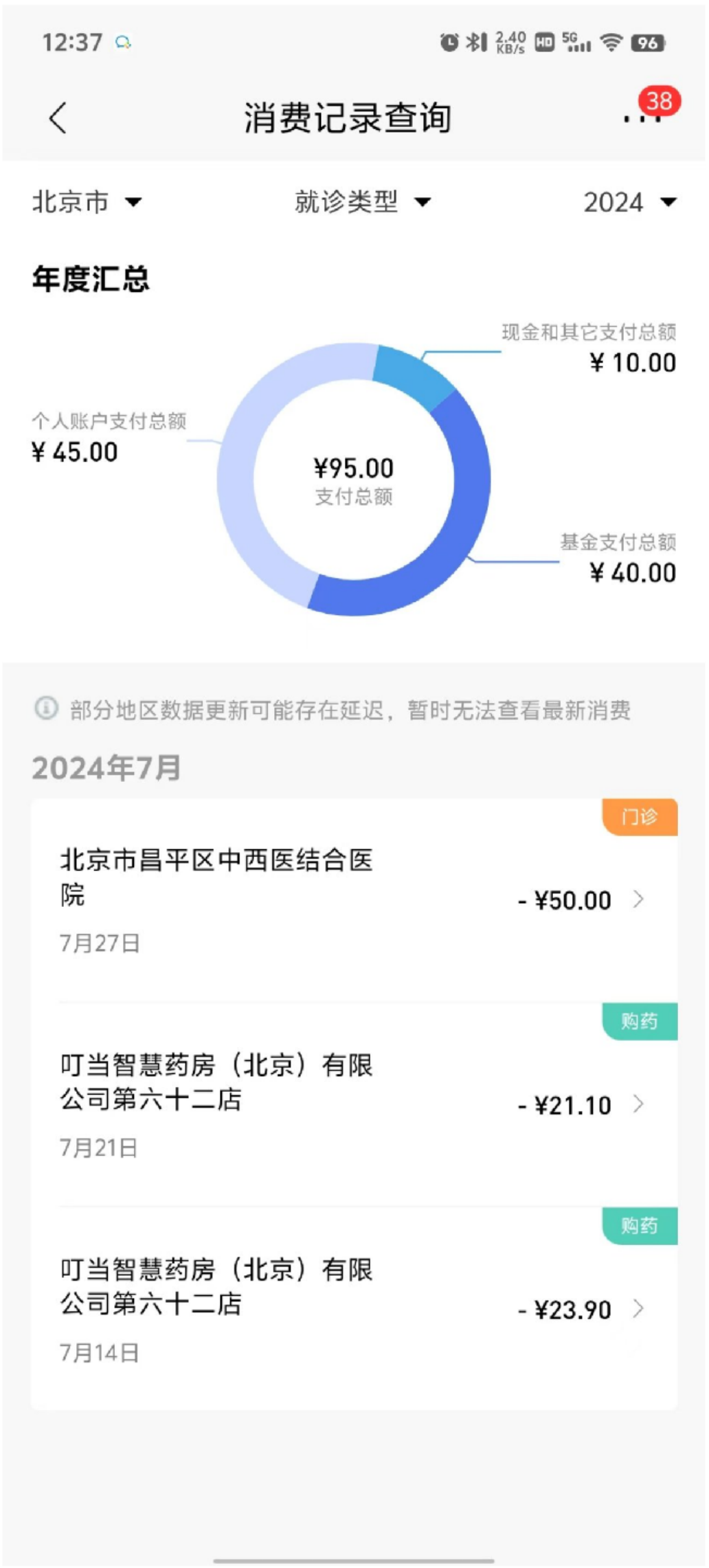Open the 就诊类型 filter dropdown

click(x=362, y=202)
